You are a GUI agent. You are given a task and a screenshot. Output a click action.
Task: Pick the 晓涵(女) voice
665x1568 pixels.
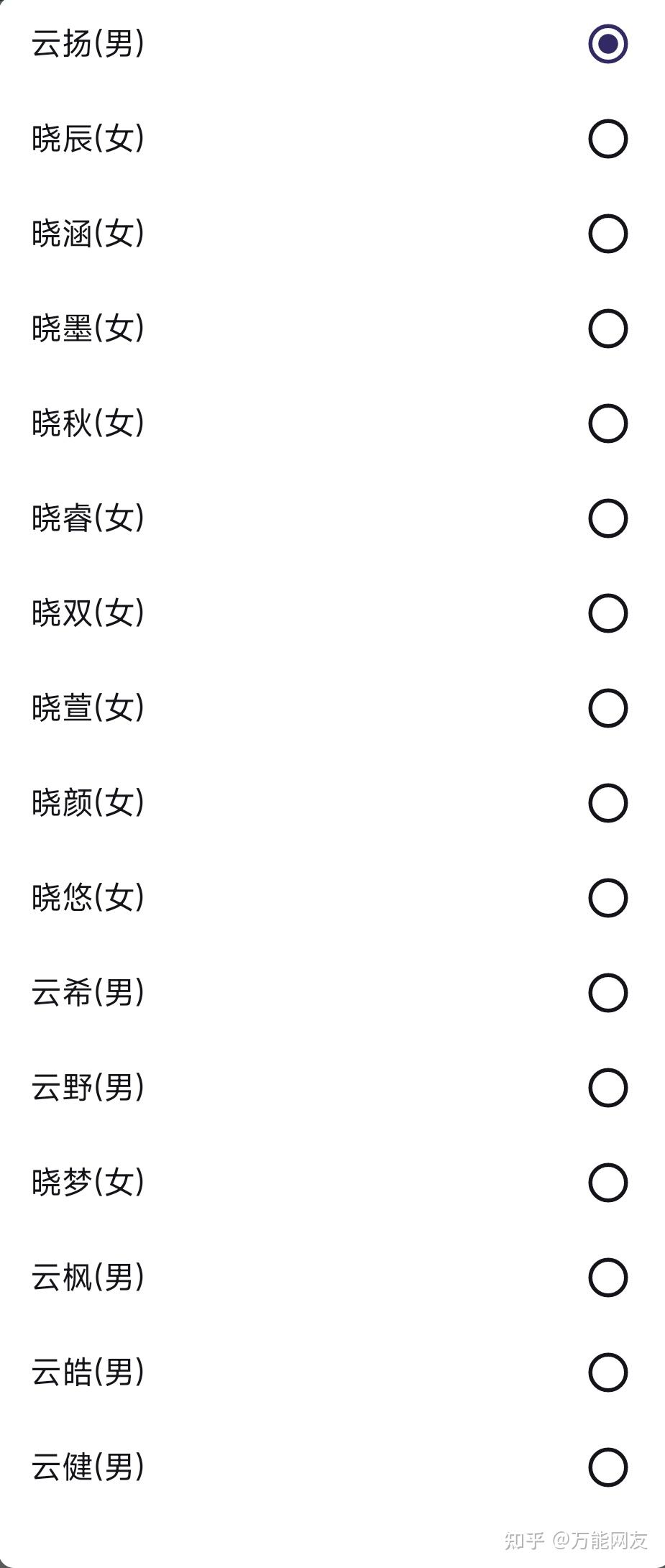(607, 234)
